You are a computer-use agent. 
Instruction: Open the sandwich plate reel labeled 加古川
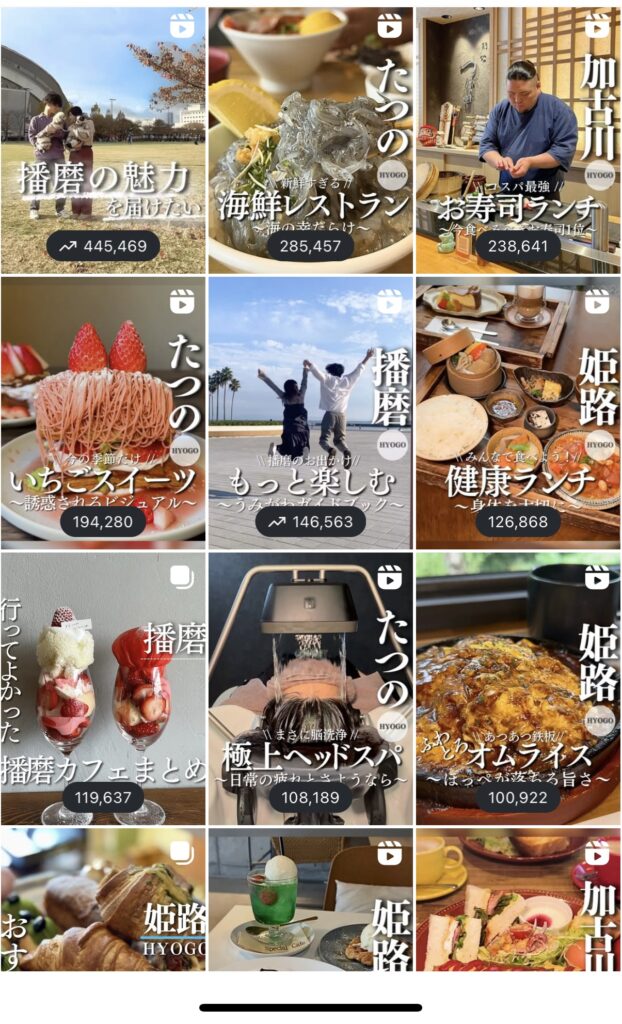point(518,898)
